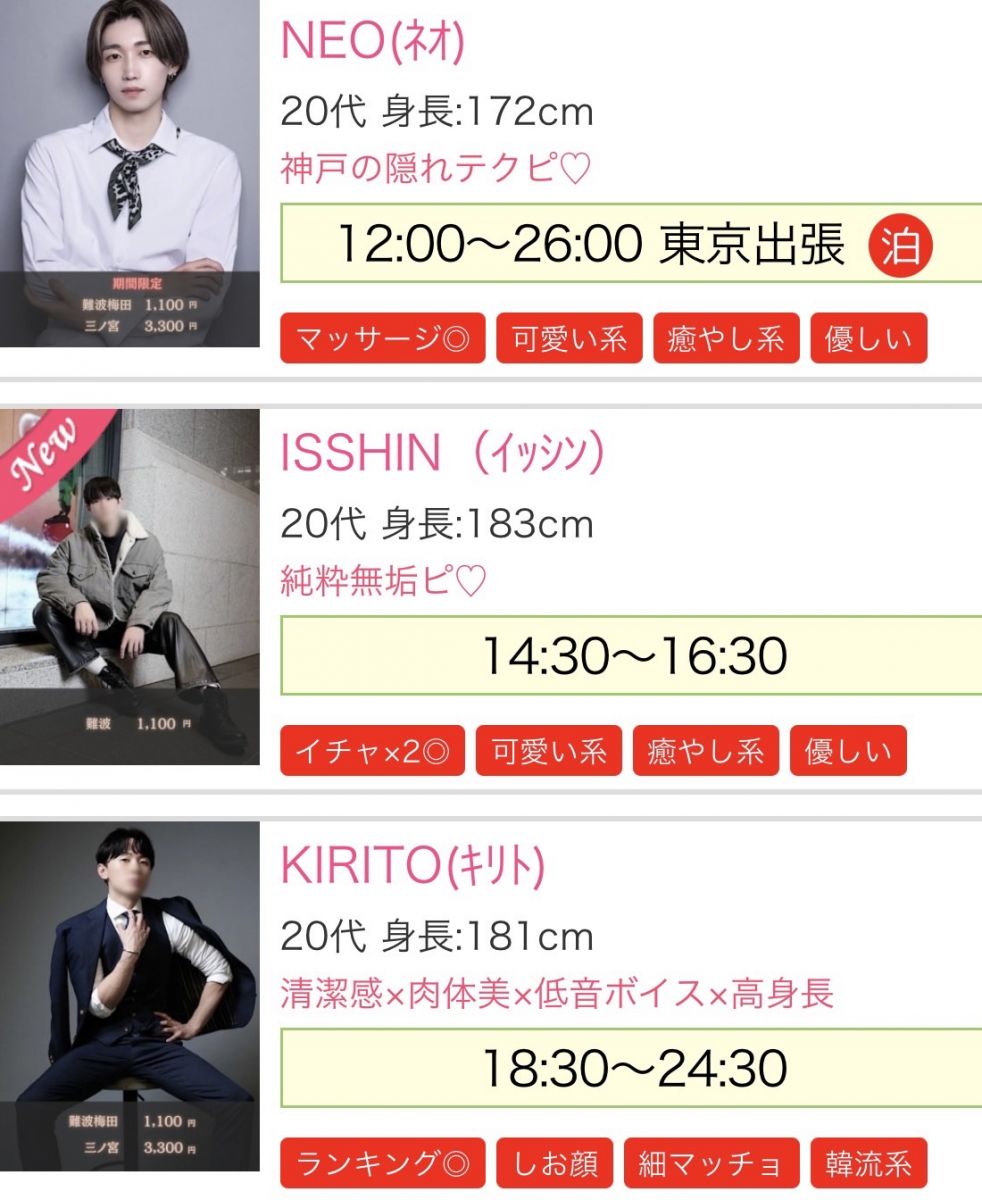
Task: Tap the マッサージ◎ tag under NEO
Action: 382,339
